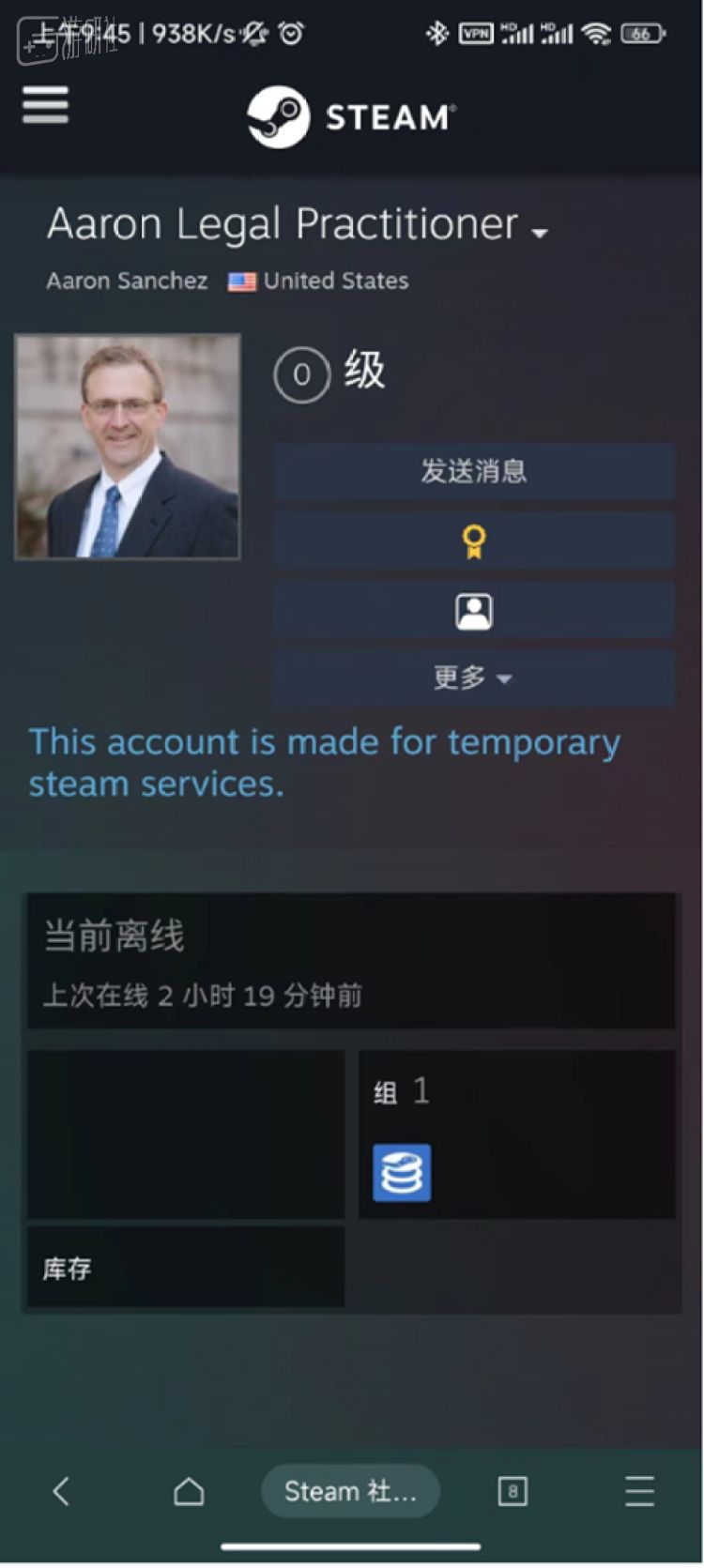Open the 更多 dropdown menu
The width and height of the screenshot is (704, 1568).
click(x=474, y=677)
